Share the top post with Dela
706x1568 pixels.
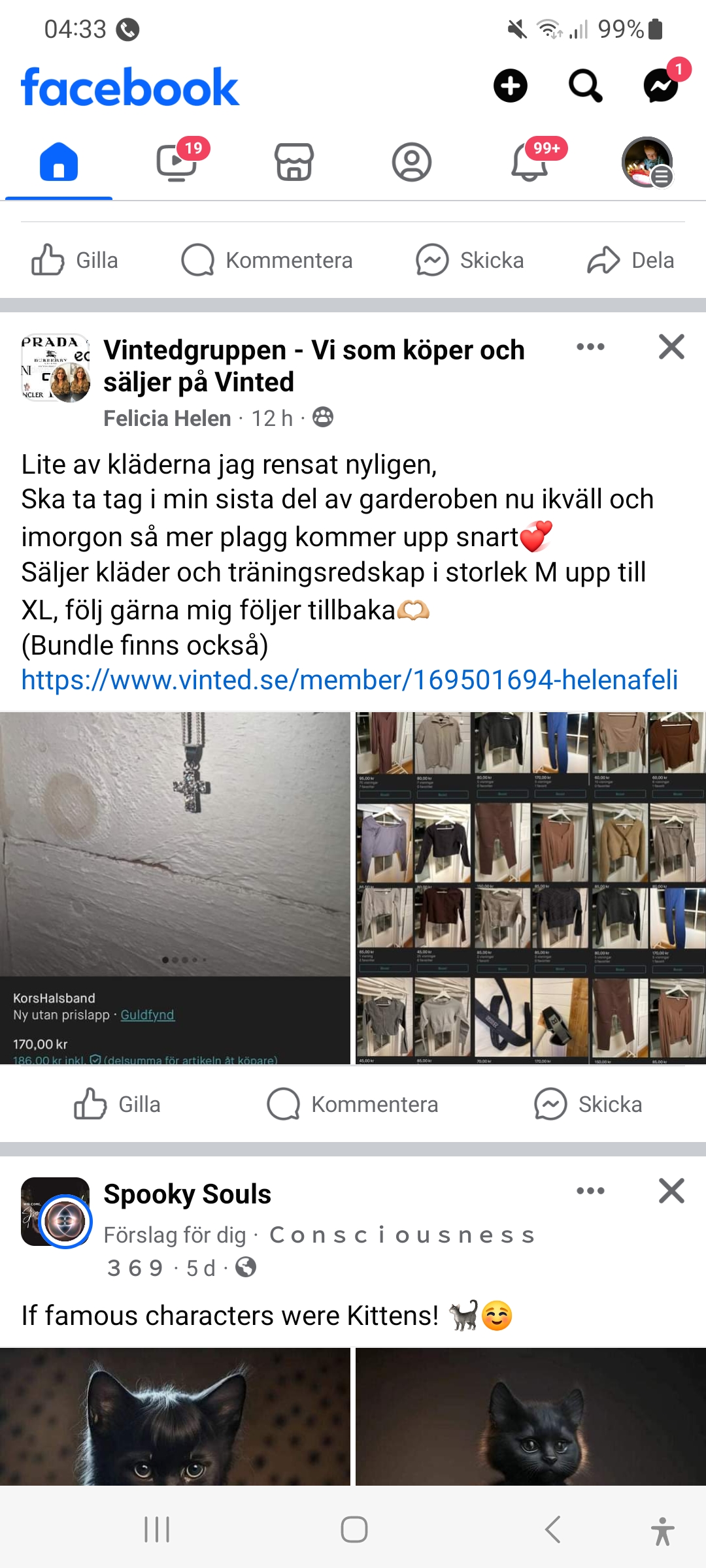click(x=631, y=261)
